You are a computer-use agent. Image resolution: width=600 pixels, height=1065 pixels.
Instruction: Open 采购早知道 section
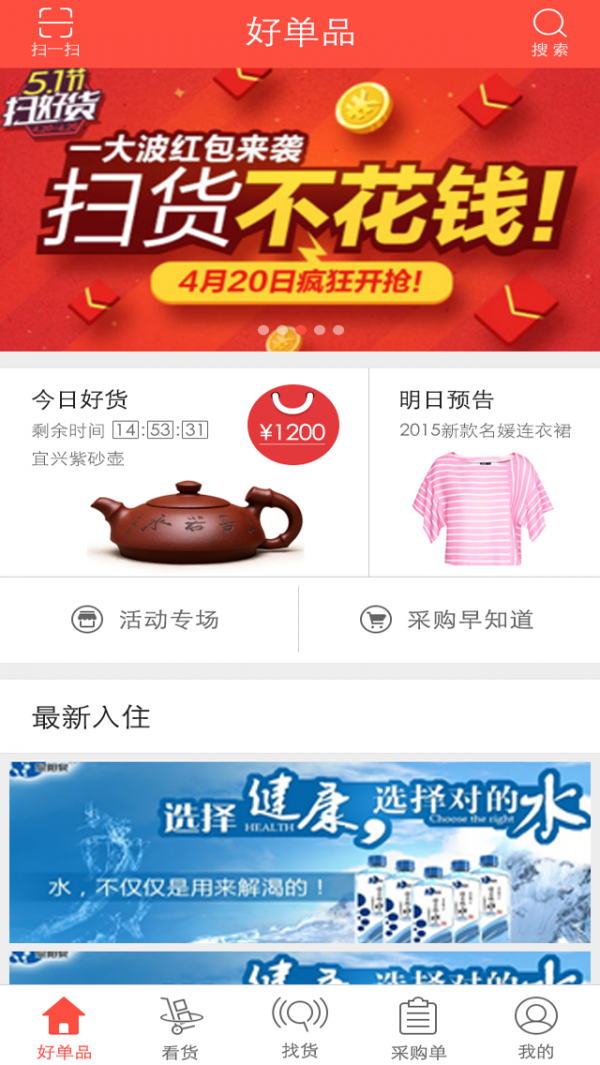click(x=447, y=620)
